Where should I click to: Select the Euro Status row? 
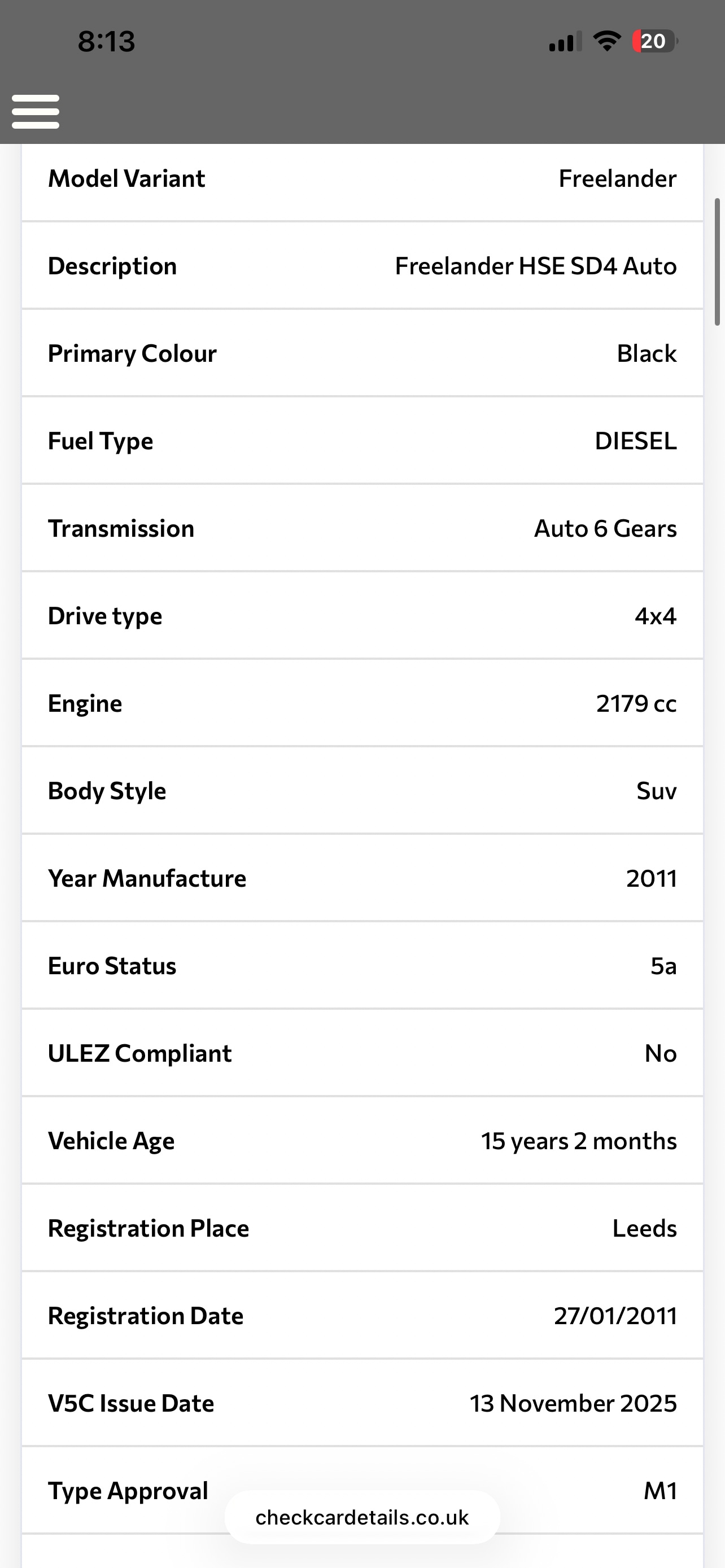tap(362, 965)
